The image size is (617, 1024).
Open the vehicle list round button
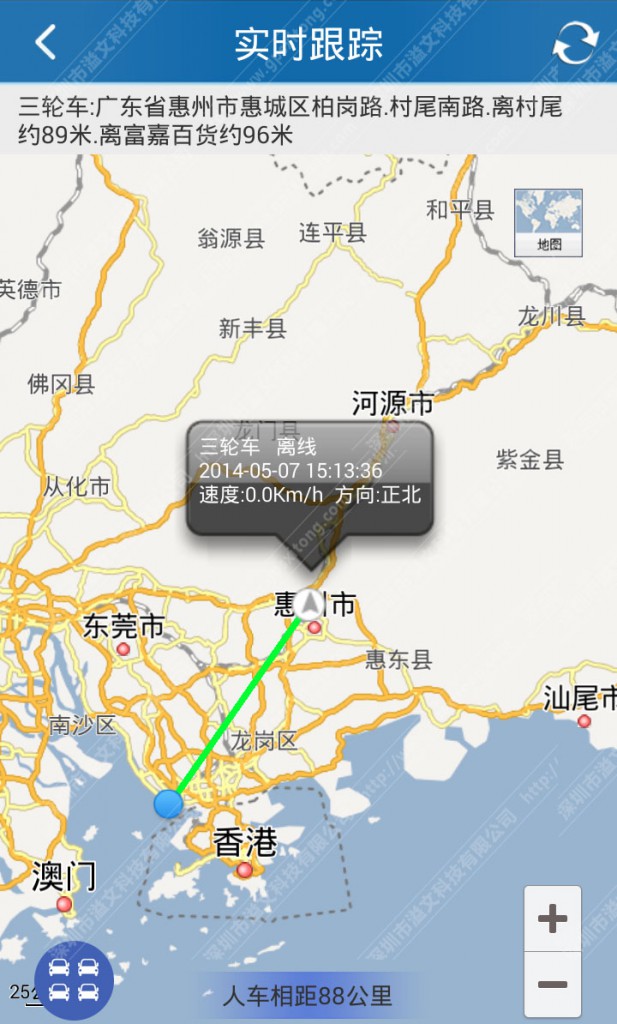74,980
